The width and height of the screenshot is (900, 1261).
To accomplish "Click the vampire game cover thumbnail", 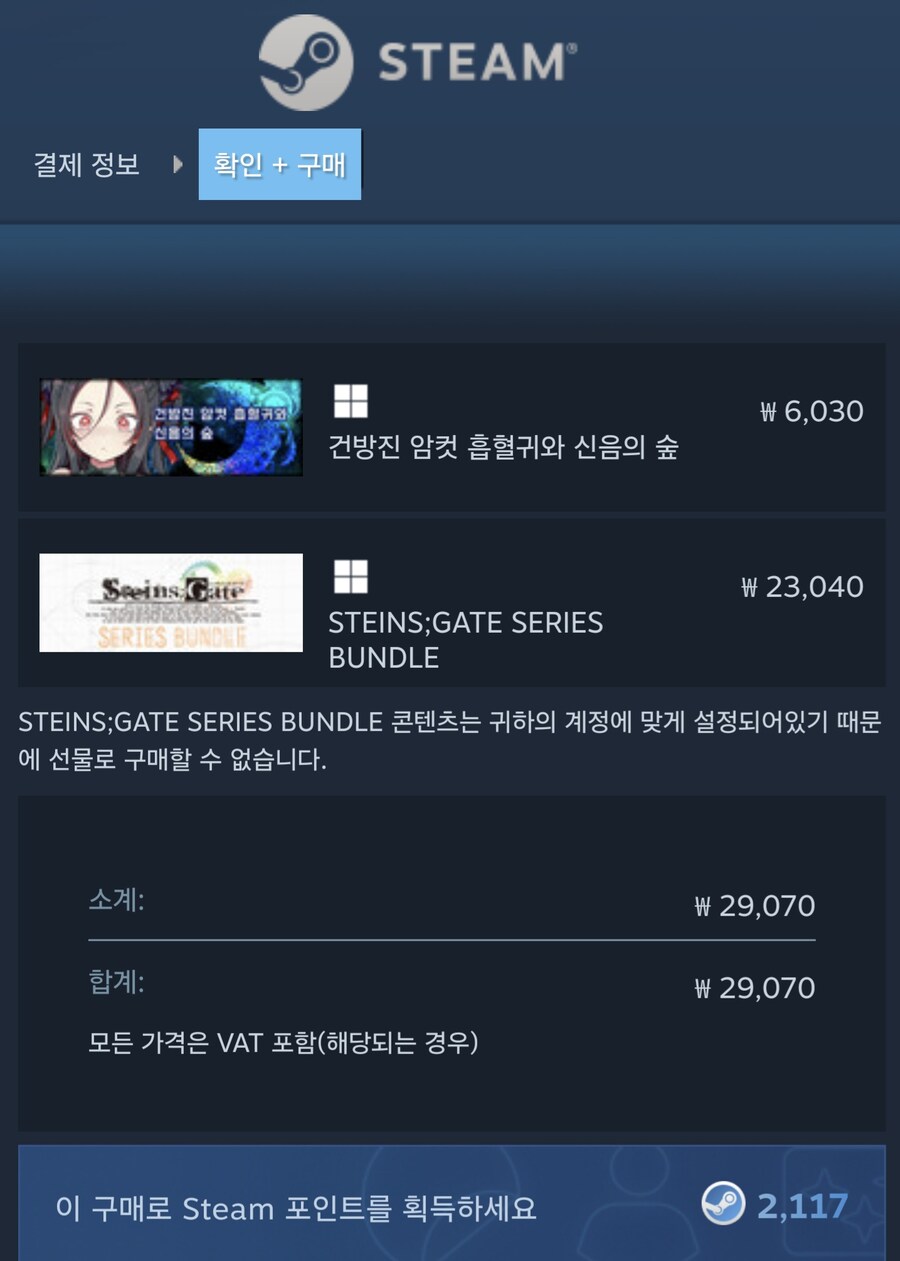I will 170,427.
